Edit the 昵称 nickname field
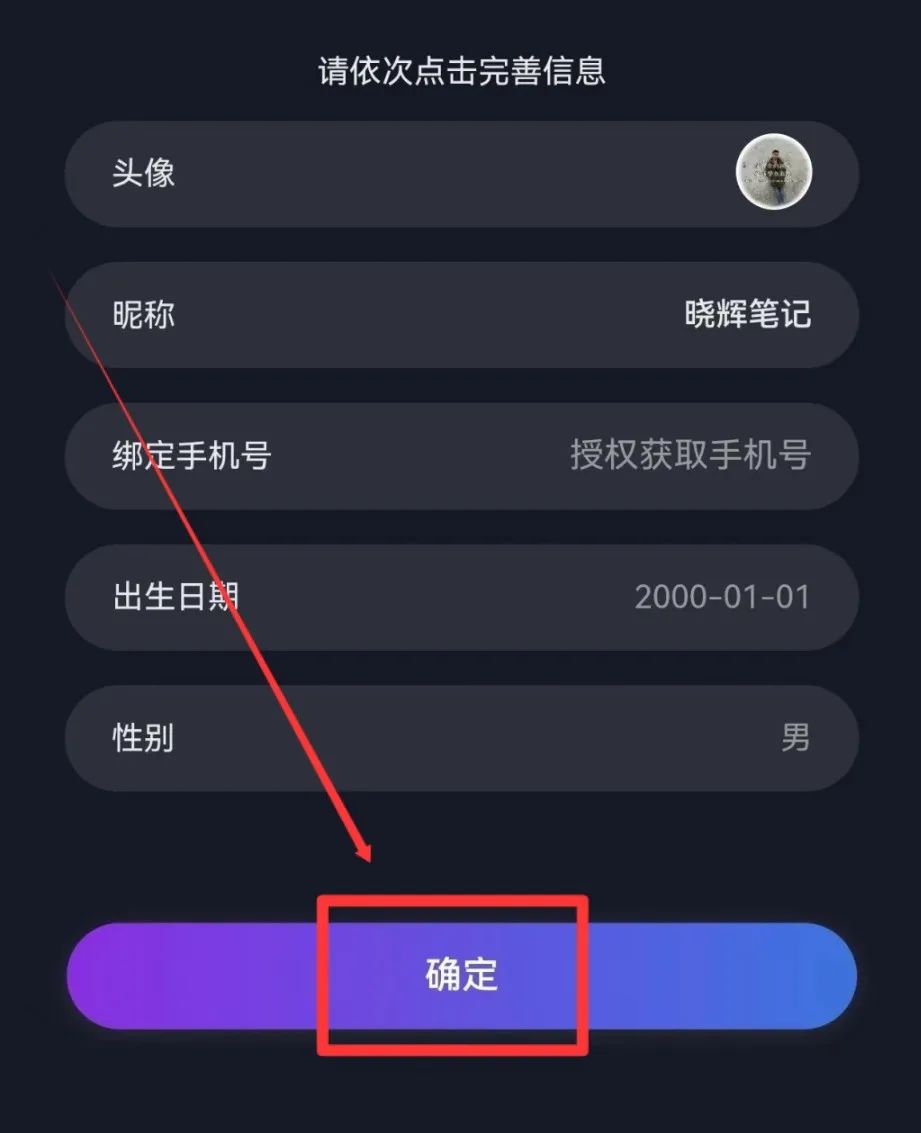The height and width of the screenshot is (1133, 921). pyautogui.click(x=746, y=315)
